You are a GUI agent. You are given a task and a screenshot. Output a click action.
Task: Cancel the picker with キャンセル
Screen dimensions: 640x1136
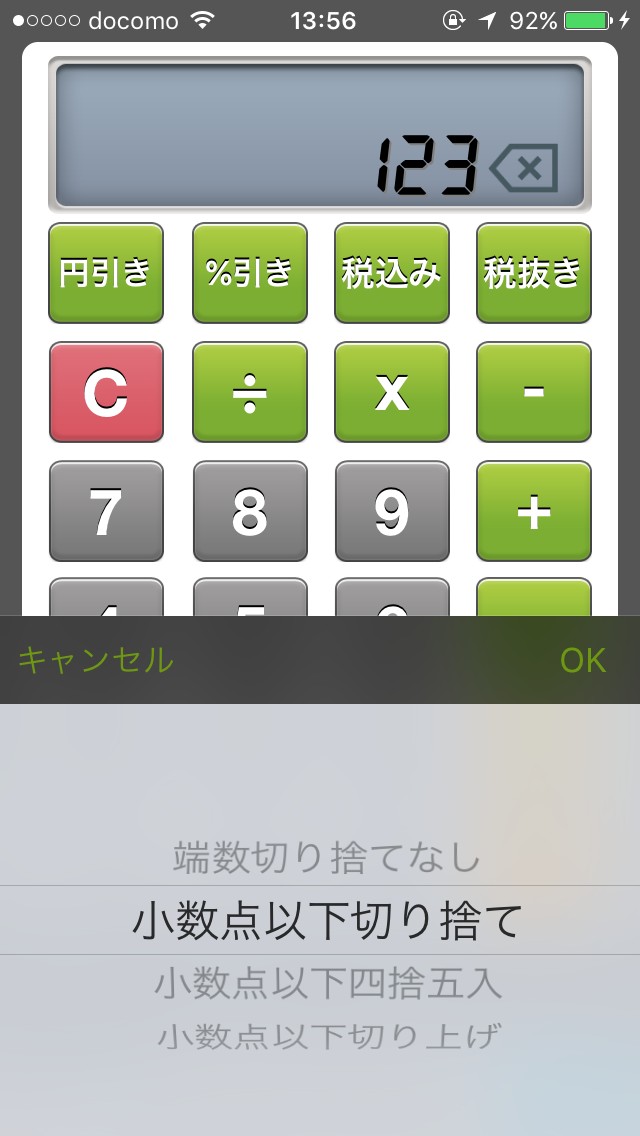pos(96,660)
